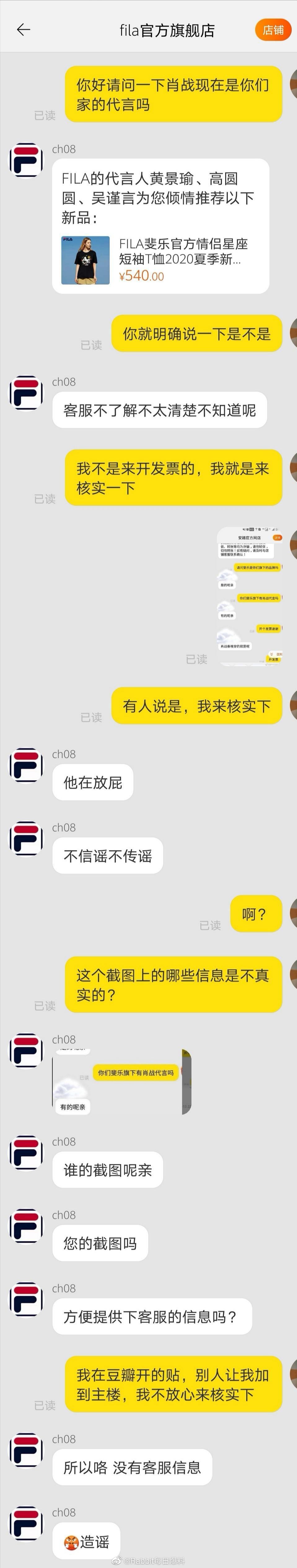The height and width of the screenshot is (1568, 297).
Task: Go back using the top arrow
Action: click(23, 30)
